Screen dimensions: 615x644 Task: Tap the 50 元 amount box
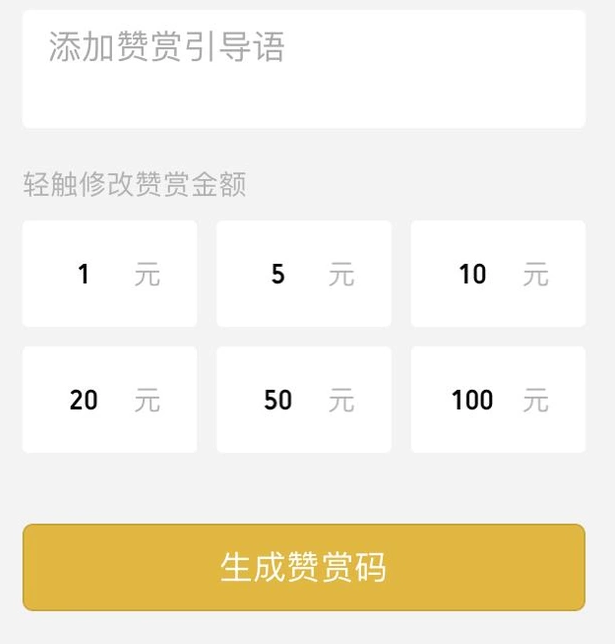tap(303, 400)
